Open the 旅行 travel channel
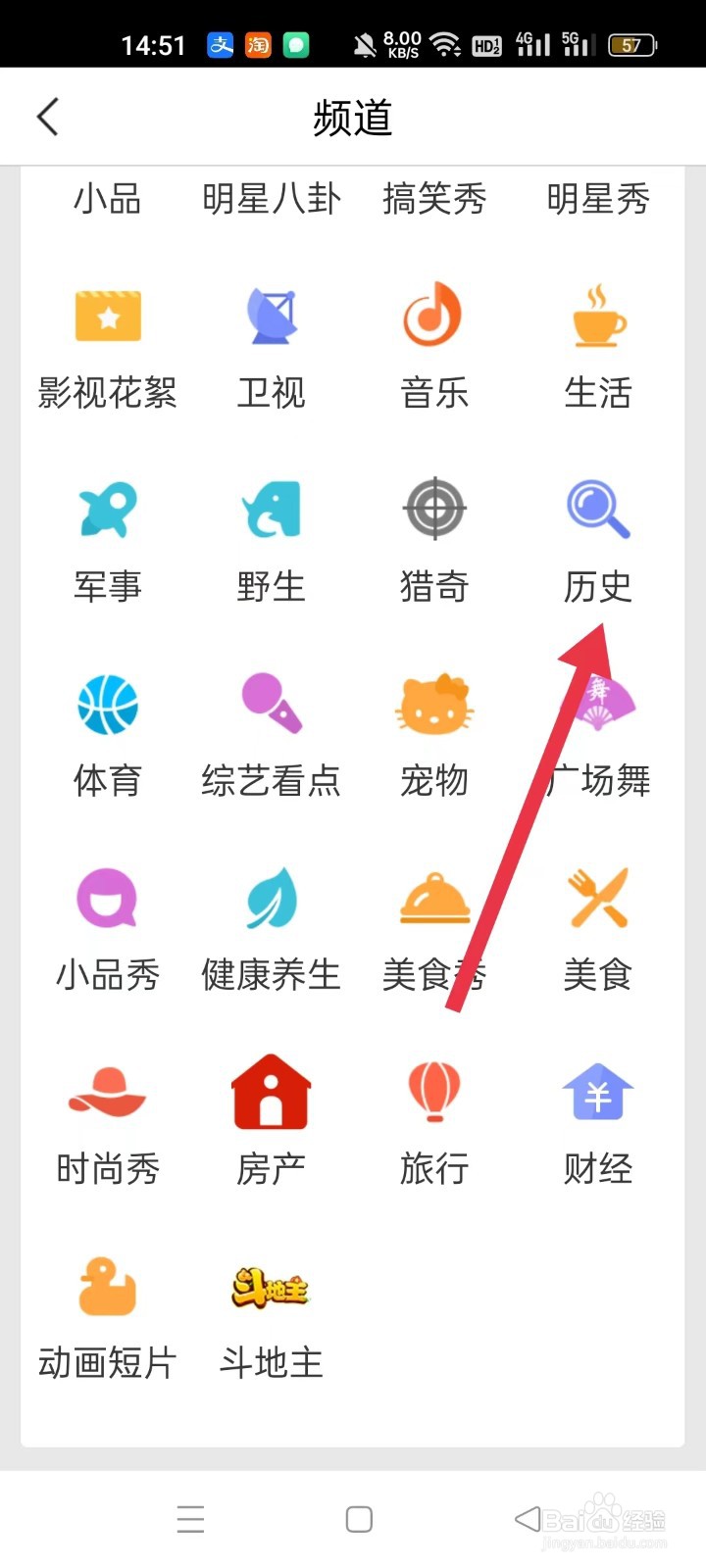Viewport: 706px width, 1568px height. pyautogui.click(x=434, y=1091)
